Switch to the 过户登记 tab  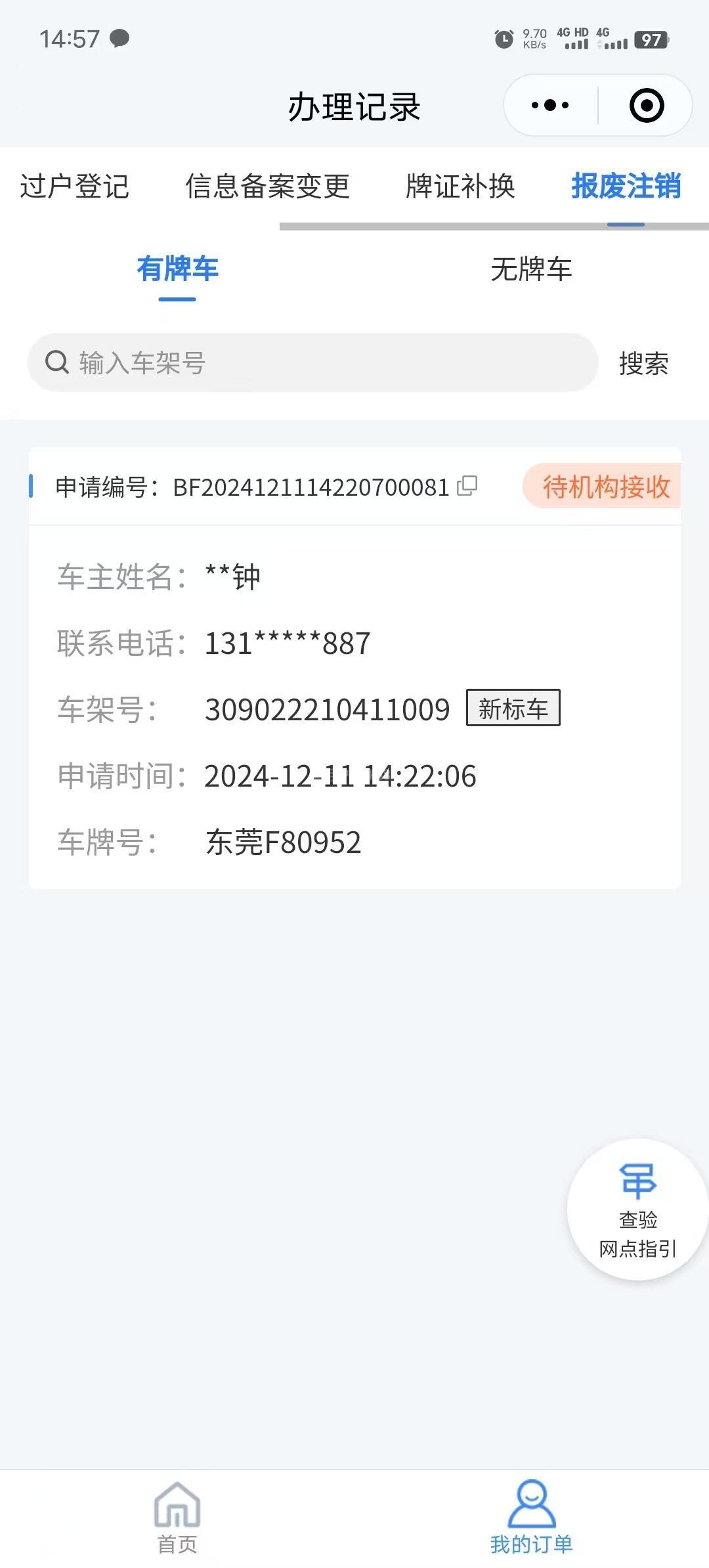74,186
